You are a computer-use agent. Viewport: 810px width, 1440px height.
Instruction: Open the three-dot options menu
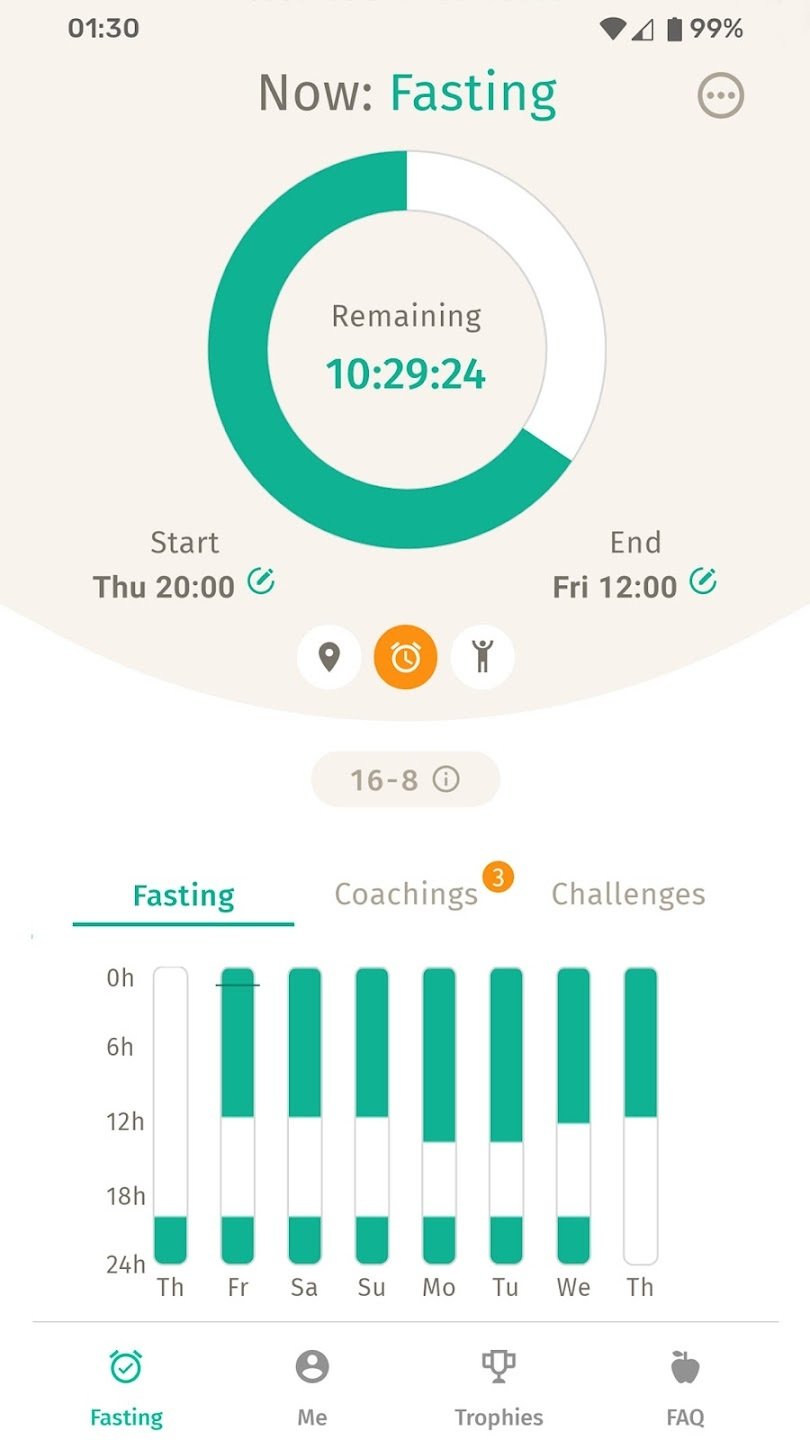pos(722,94)
